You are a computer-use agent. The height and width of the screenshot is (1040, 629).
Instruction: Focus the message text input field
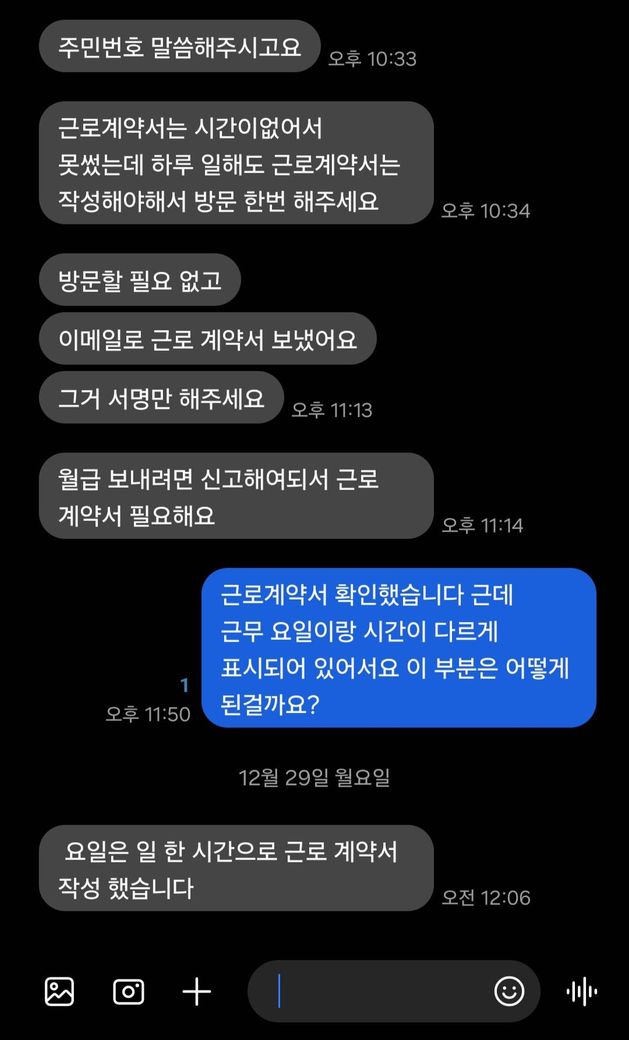point(380,991)
